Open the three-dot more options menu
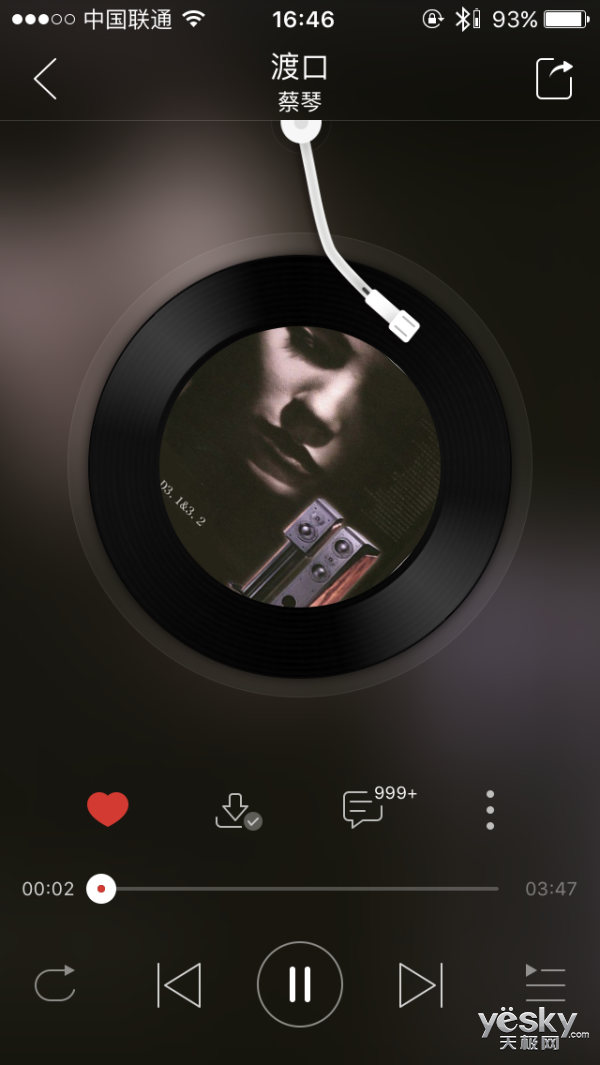 [x=490, y=810]
